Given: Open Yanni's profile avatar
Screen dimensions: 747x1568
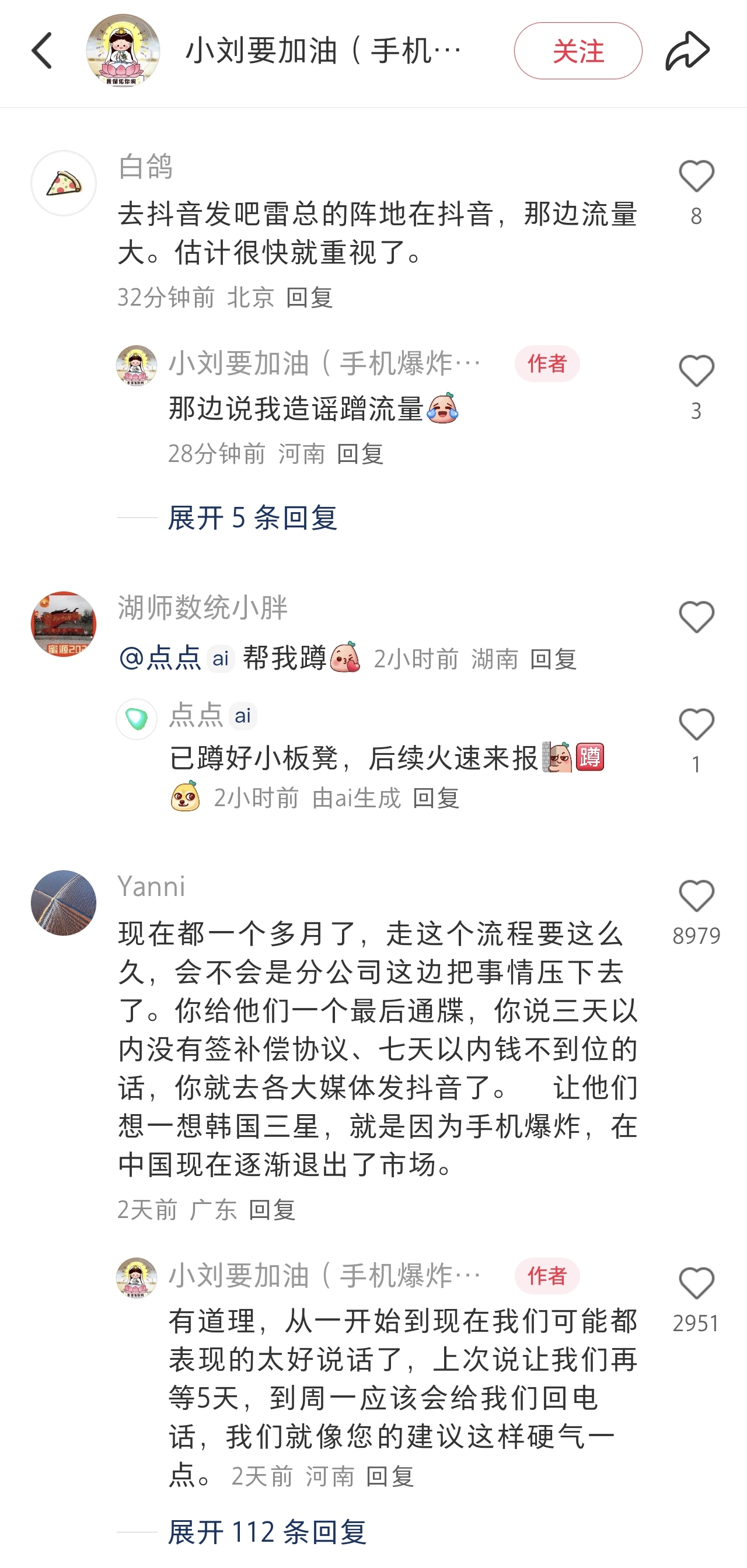Looking at the screenshot, I should pos(63,902).
